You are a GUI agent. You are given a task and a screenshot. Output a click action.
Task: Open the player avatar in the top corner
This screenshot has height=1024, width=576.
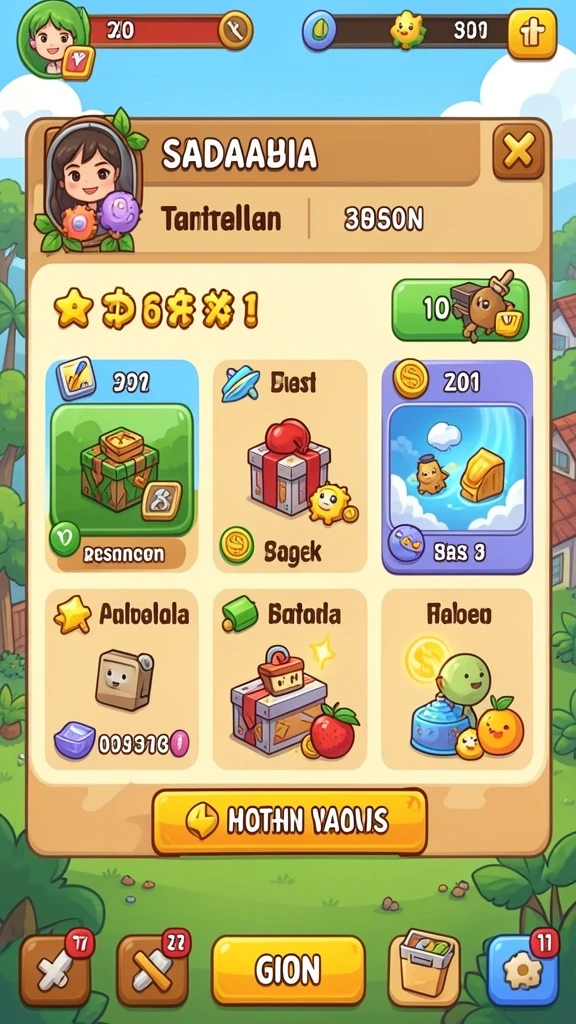coord(46,39)
